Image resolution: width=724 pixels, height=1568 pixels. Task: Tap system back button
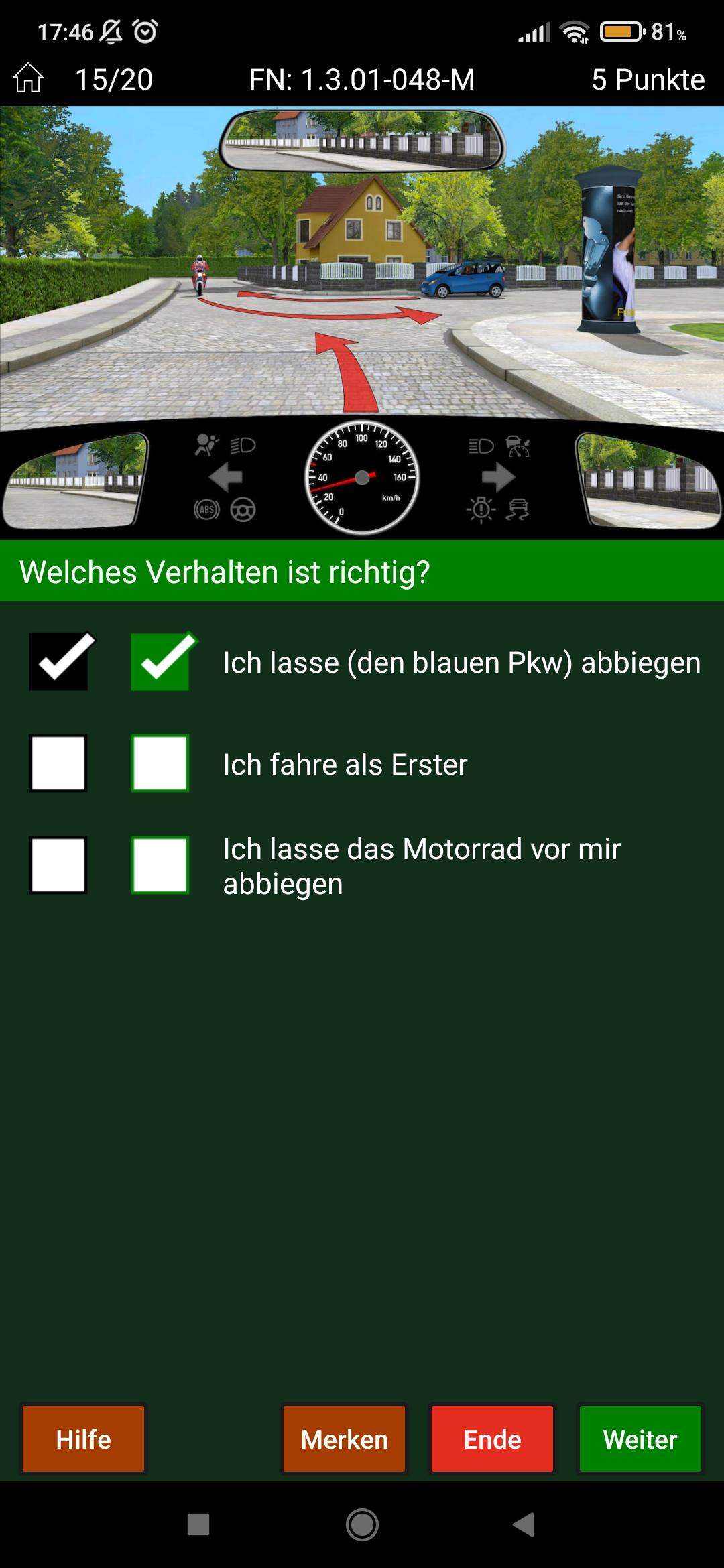click(524, 1524)
